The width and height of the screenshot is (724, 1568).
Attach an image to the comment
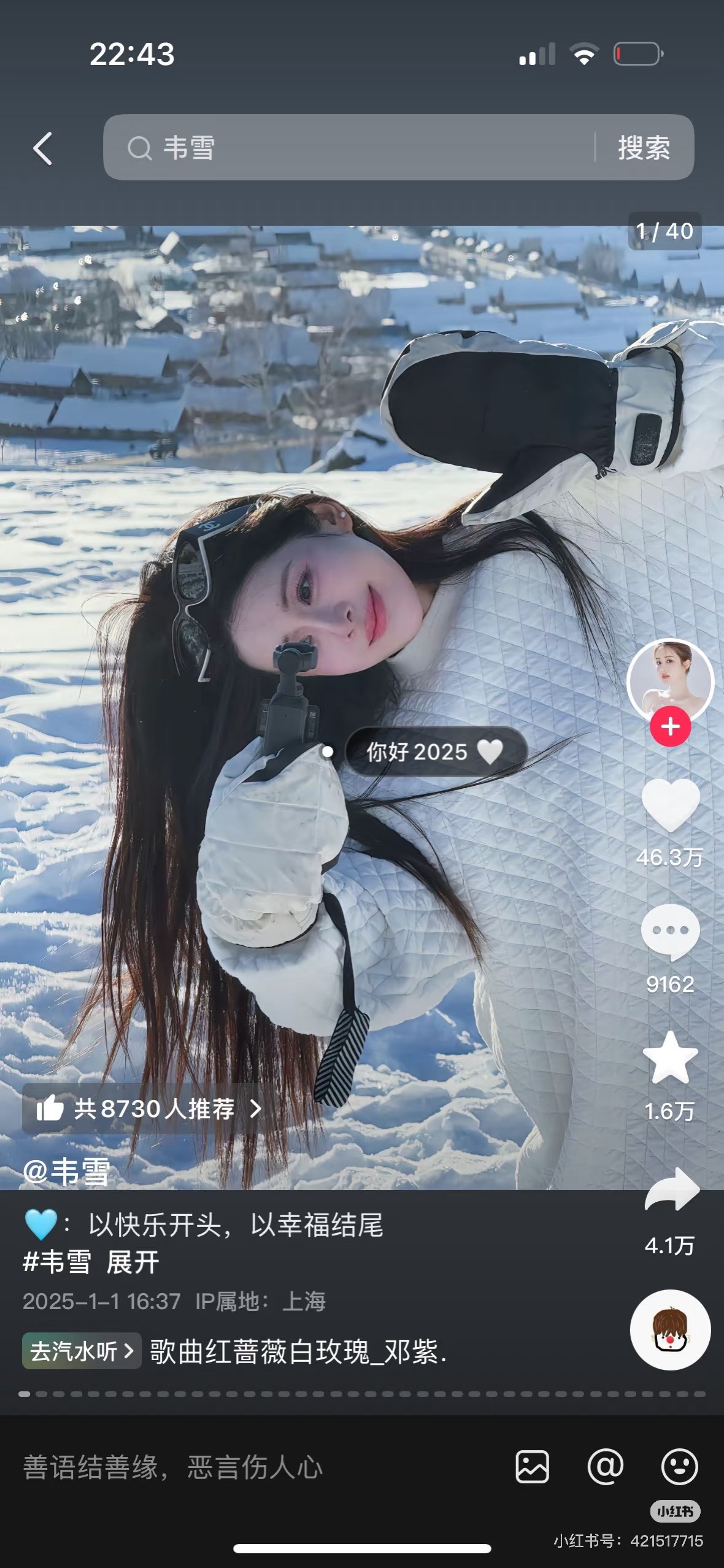[532, 1467]
